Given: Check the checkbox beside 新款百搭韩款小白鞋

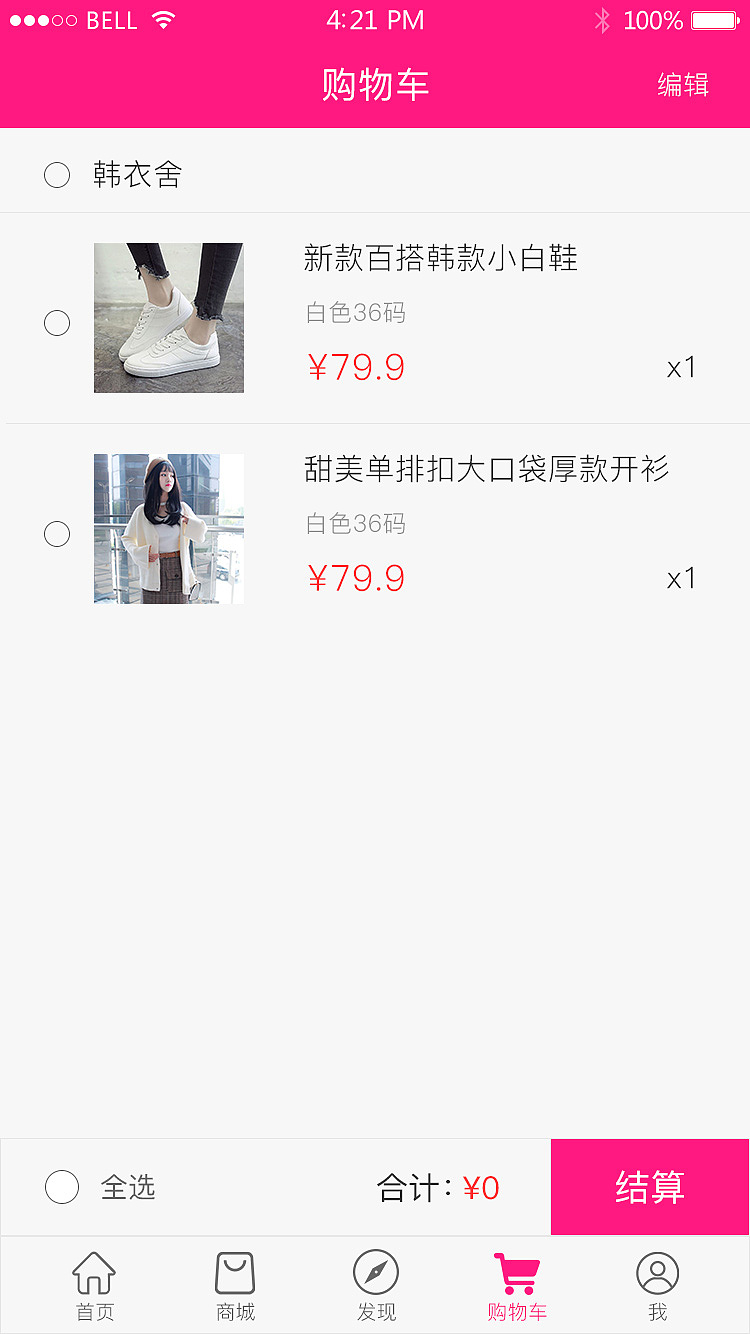Looking at the screenshot, I should point(57,323).
